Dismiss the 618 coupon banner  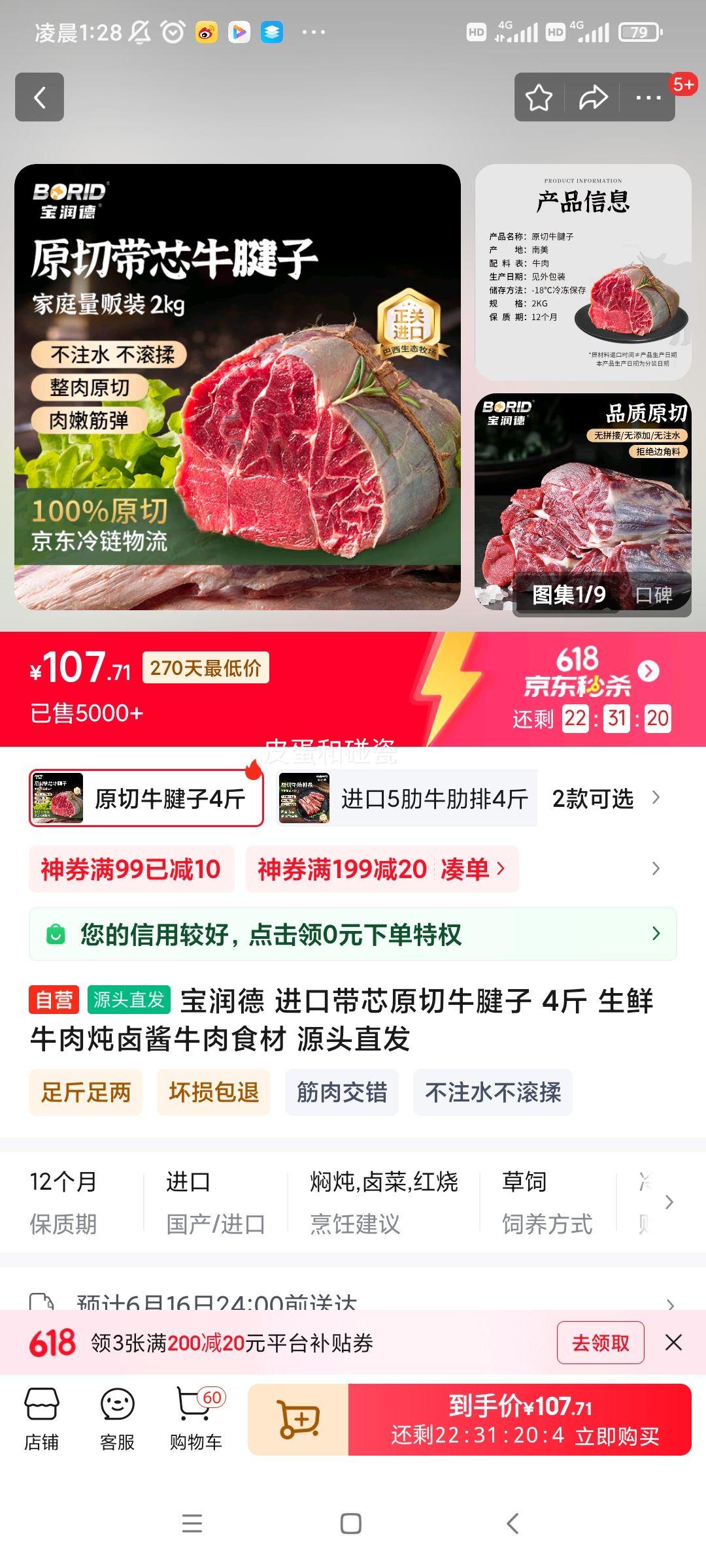[673, 1343]
